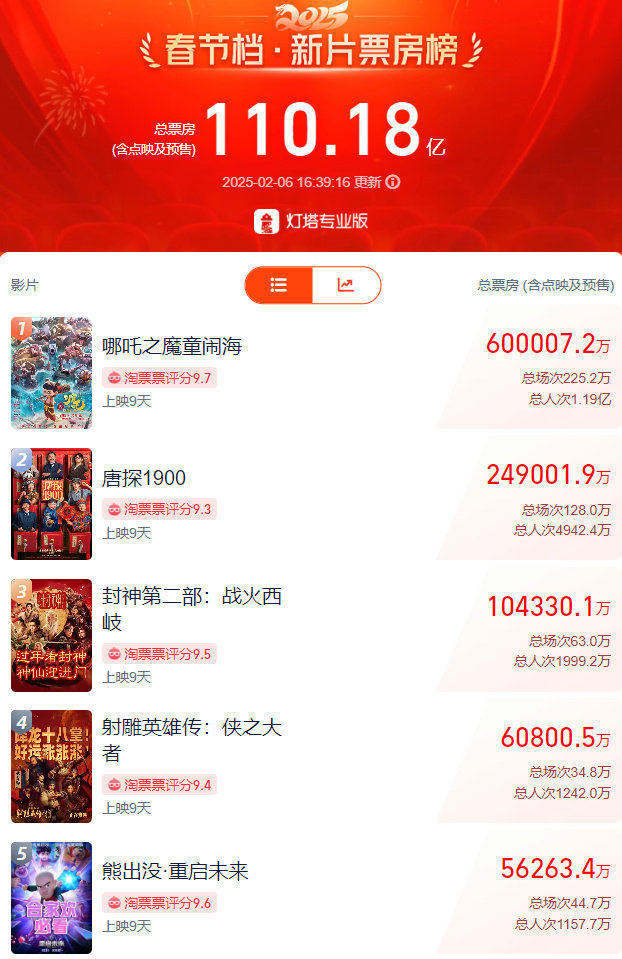The width and height of the screenshot is (622, 959).
Task: Switch to the list view segment
Action: coord(279,285)
